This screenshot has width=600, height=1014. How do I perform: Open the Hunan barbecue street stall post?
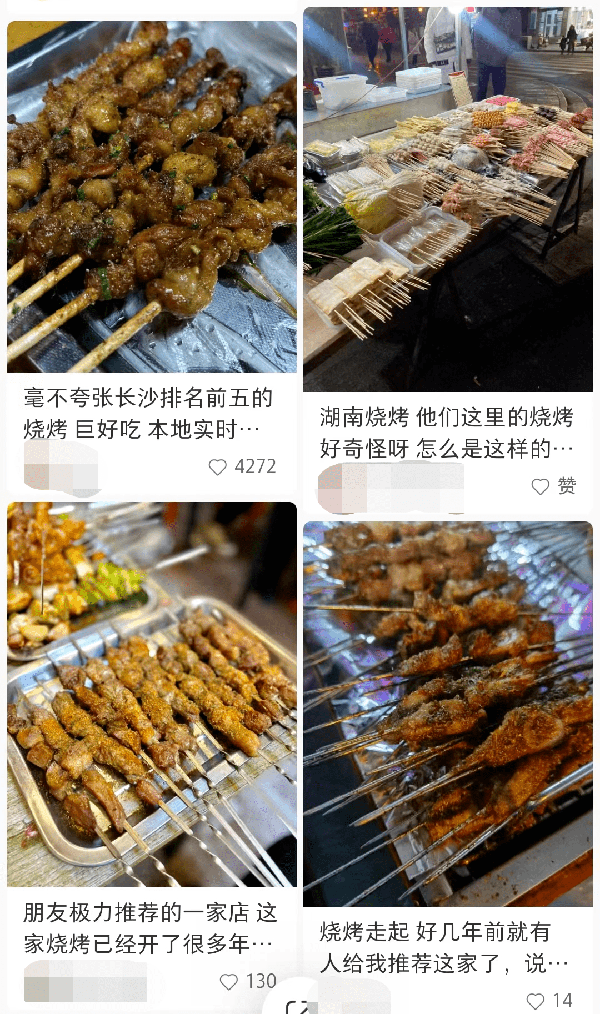448,200
